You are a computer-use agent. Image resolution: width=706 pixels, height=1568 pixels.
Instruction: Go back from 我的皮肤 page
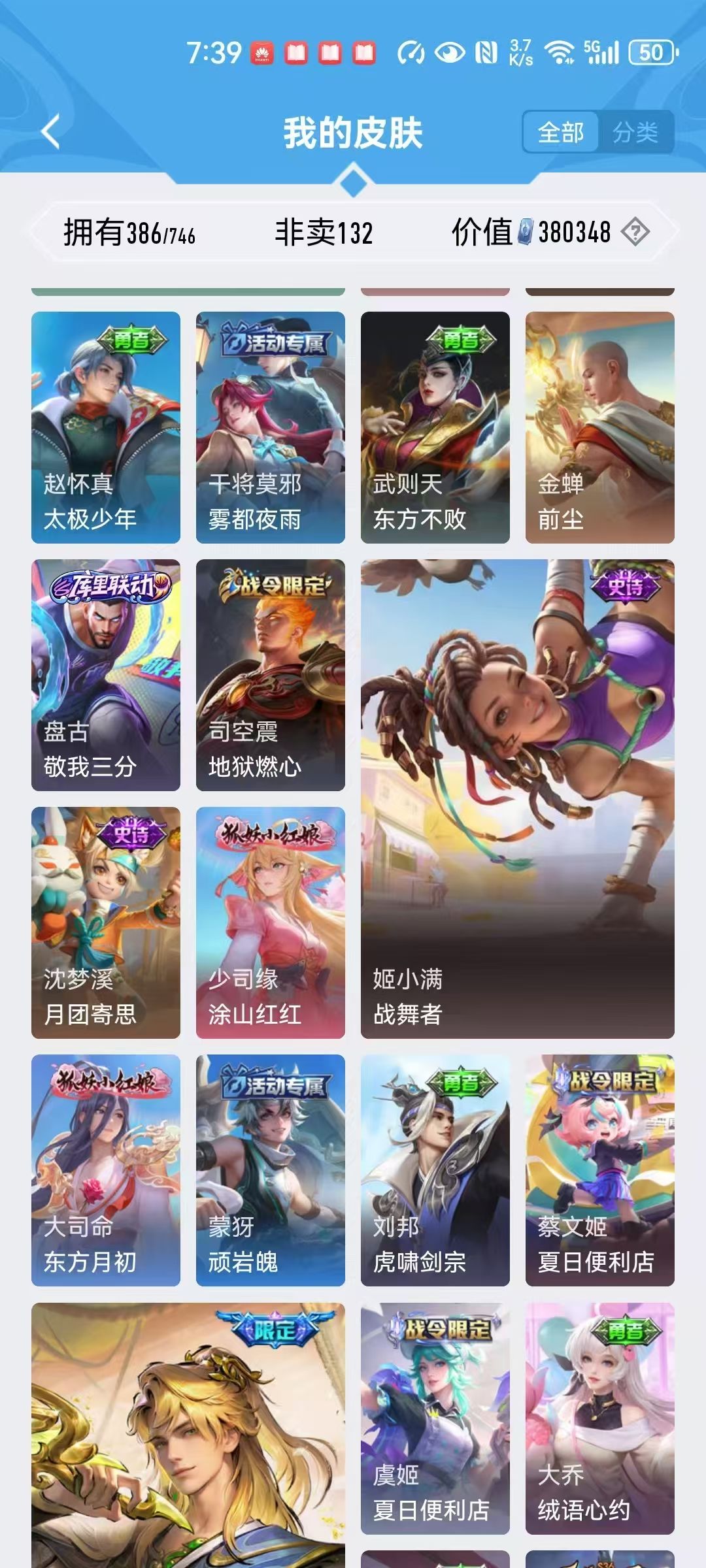pos(51,132)
